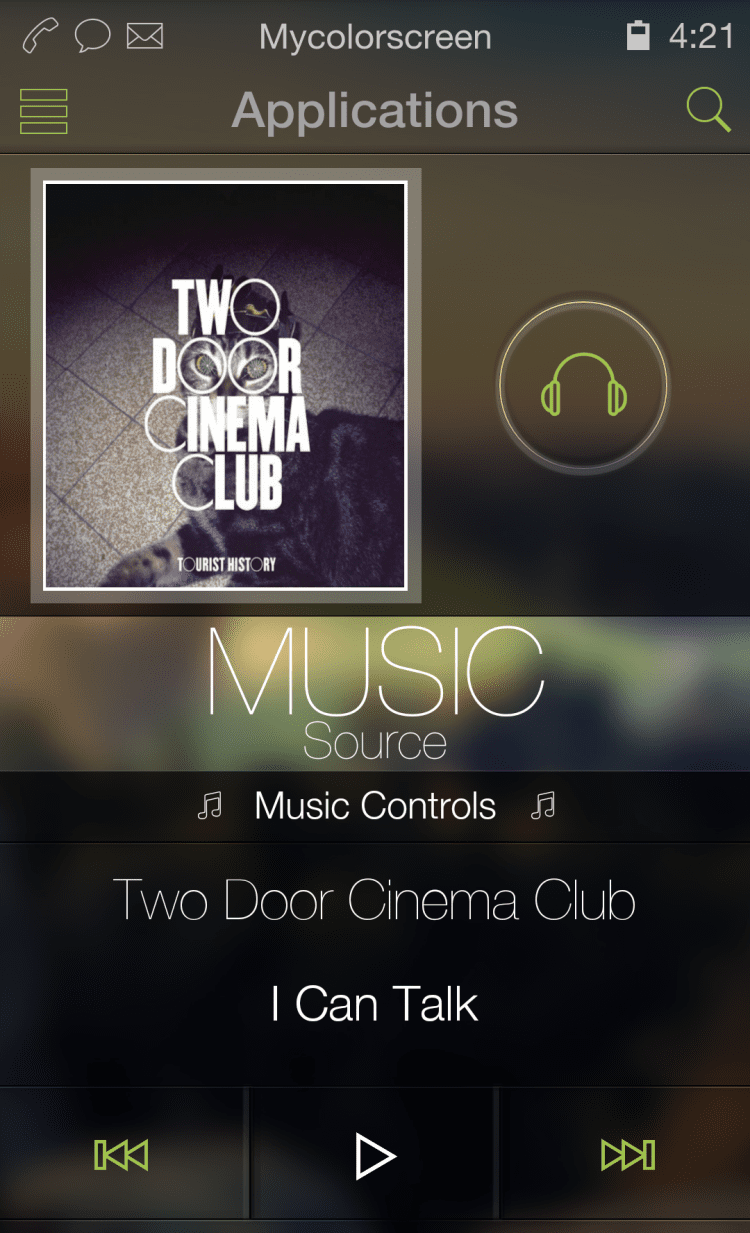Skip to the previous track
The image size is (750, 1233).
pyautogui.click(x=121, y=1155)
